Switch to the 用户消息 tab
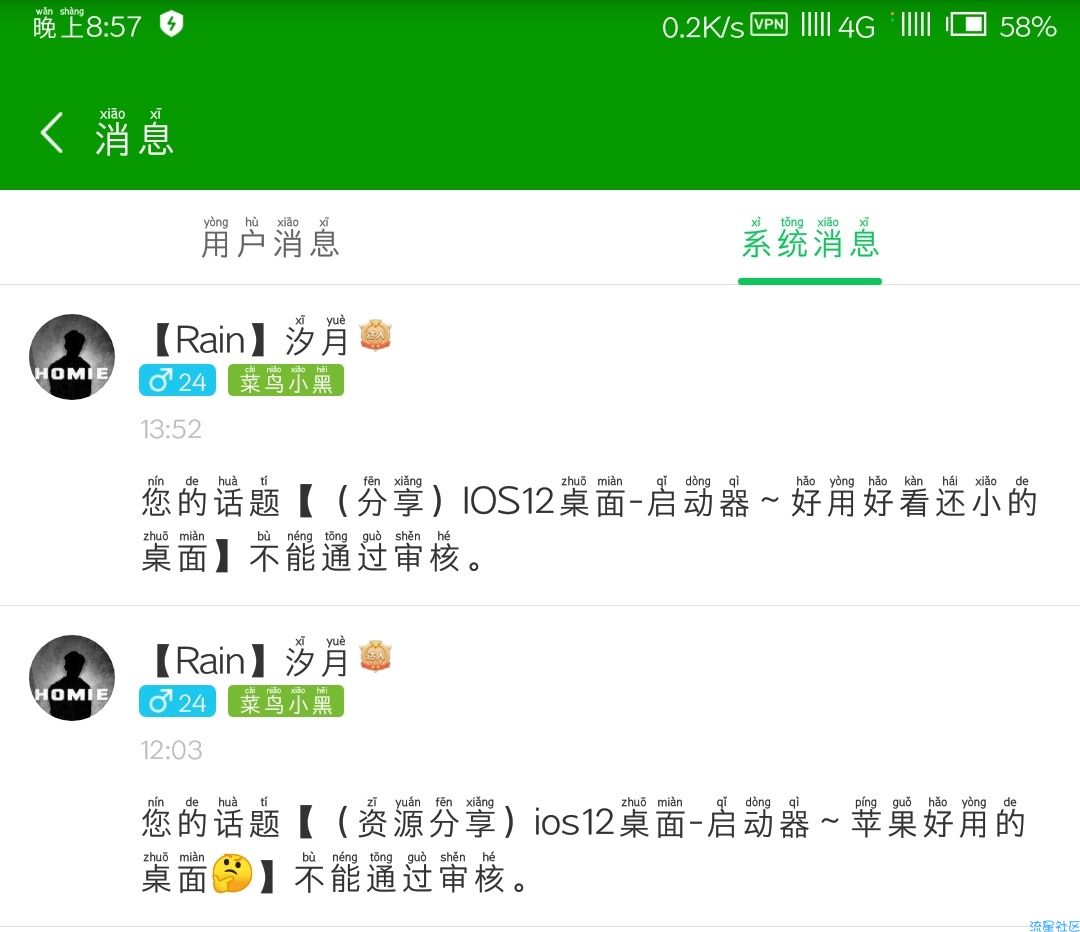Viewport: 1080px width, 932px height. point(270,242)
